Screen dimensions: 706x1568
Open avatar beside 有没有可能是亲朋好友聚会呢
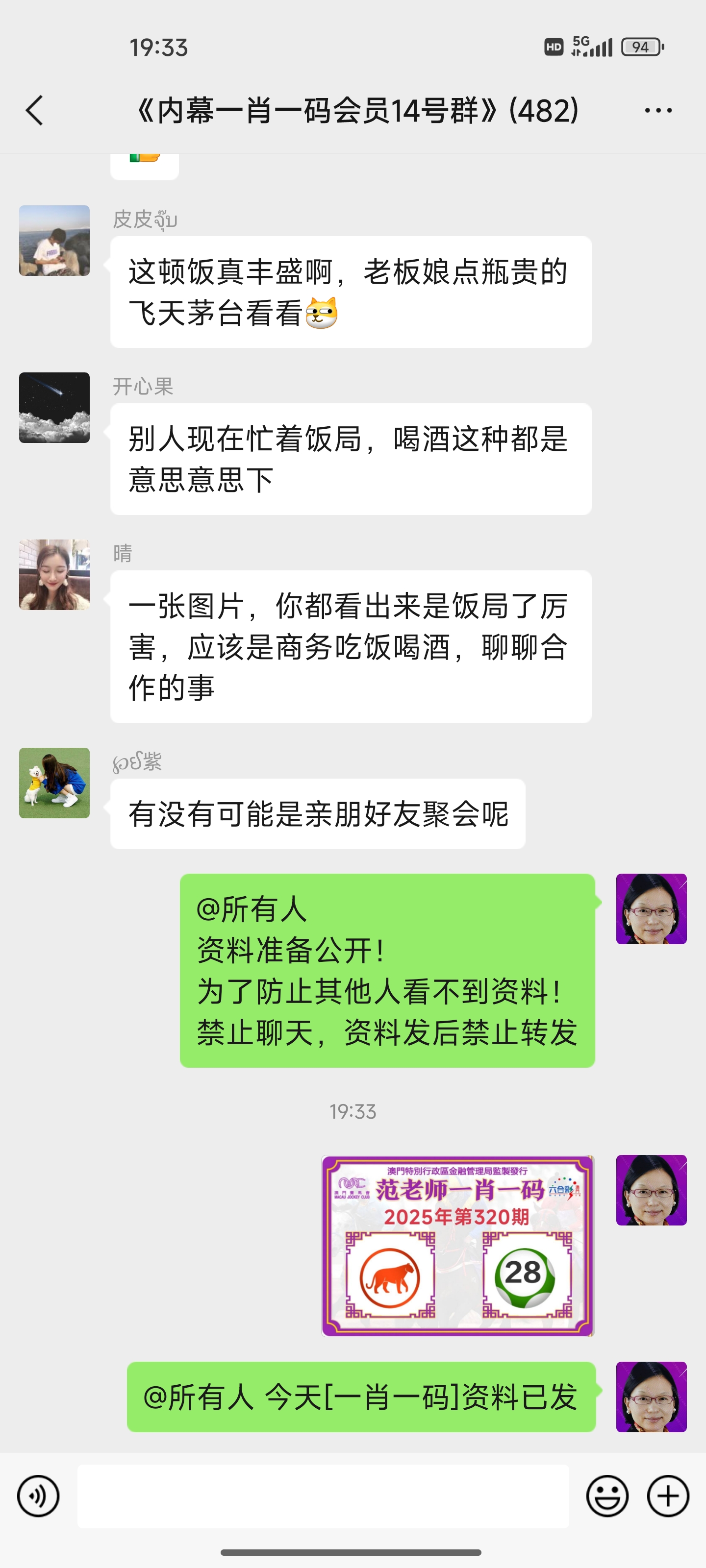(54, 783)
